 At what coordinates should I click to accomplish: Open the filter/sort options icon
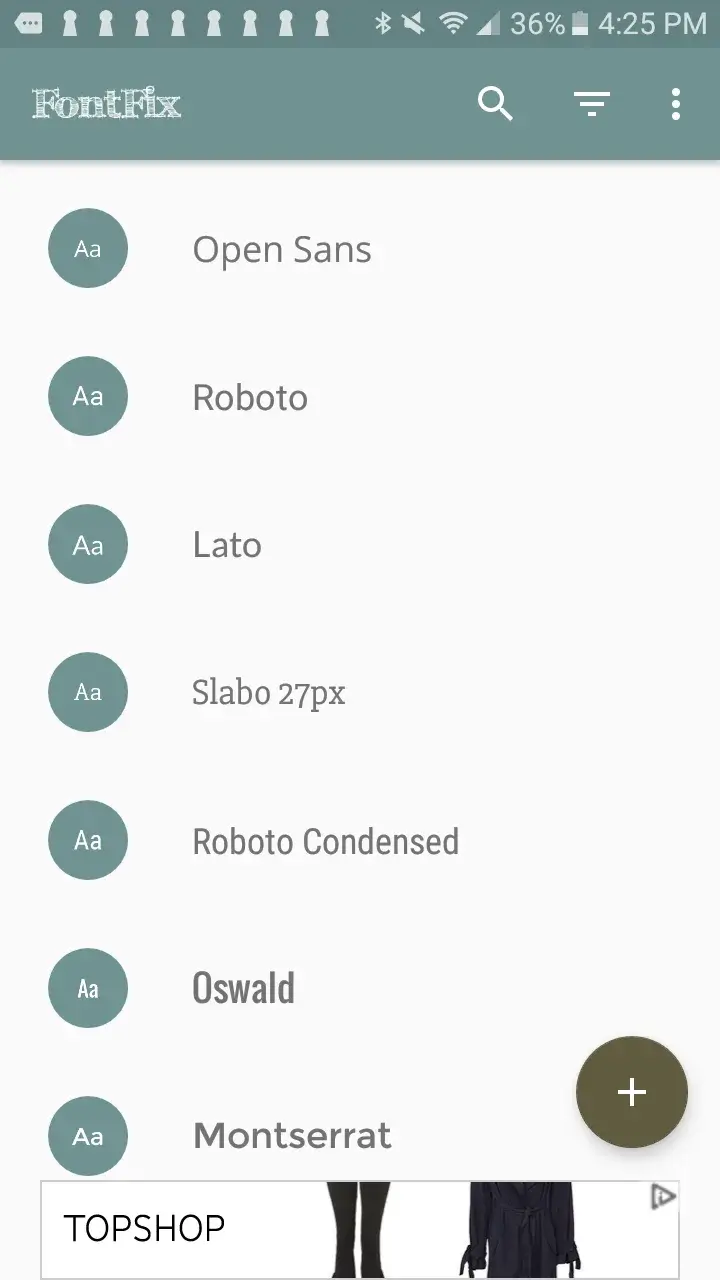(592, 103)
